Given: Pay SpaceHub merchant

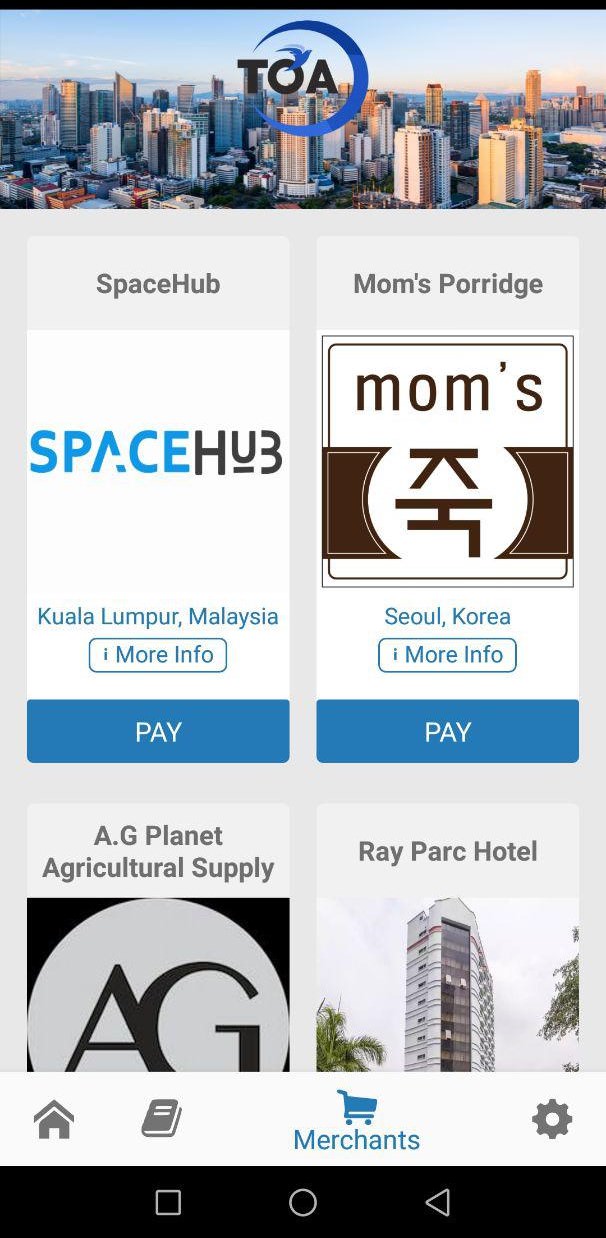Looking at the screenshot, I should [158, 731].
